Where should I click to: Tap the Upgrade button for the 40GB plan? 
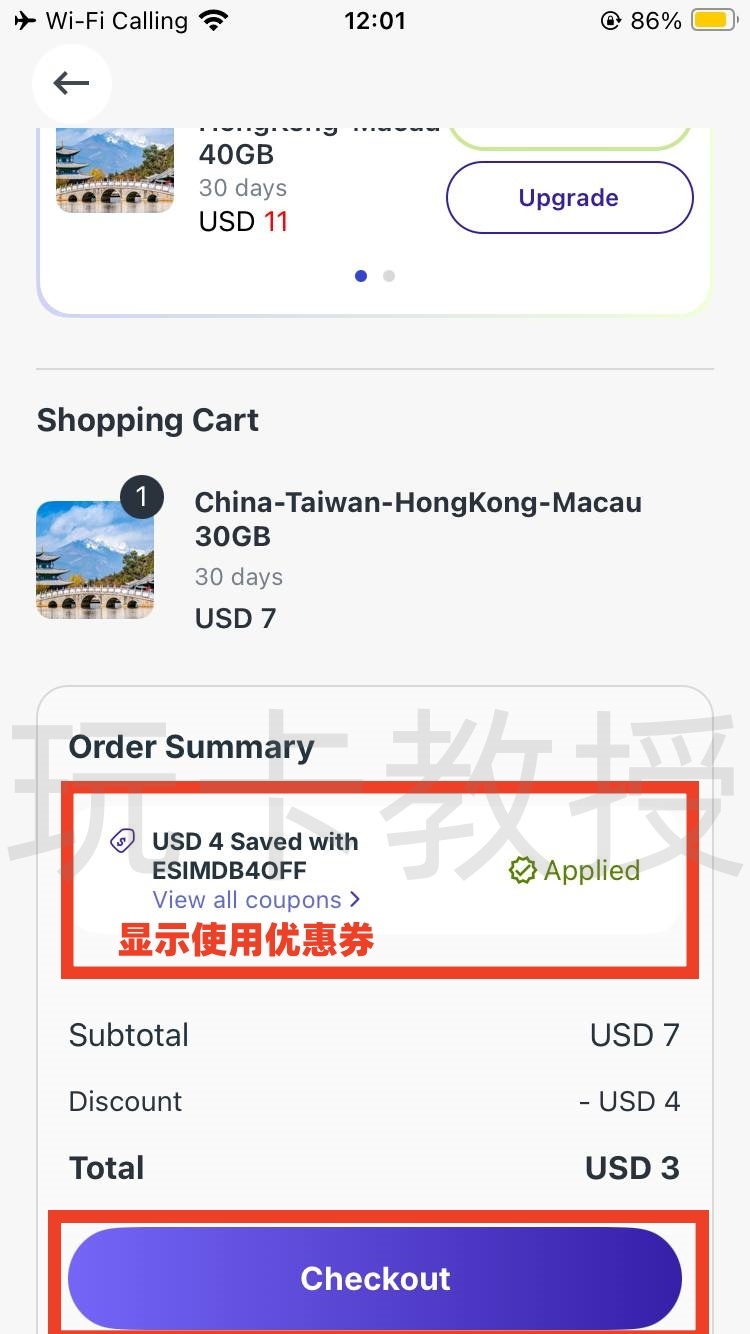[x=568, y=197]
